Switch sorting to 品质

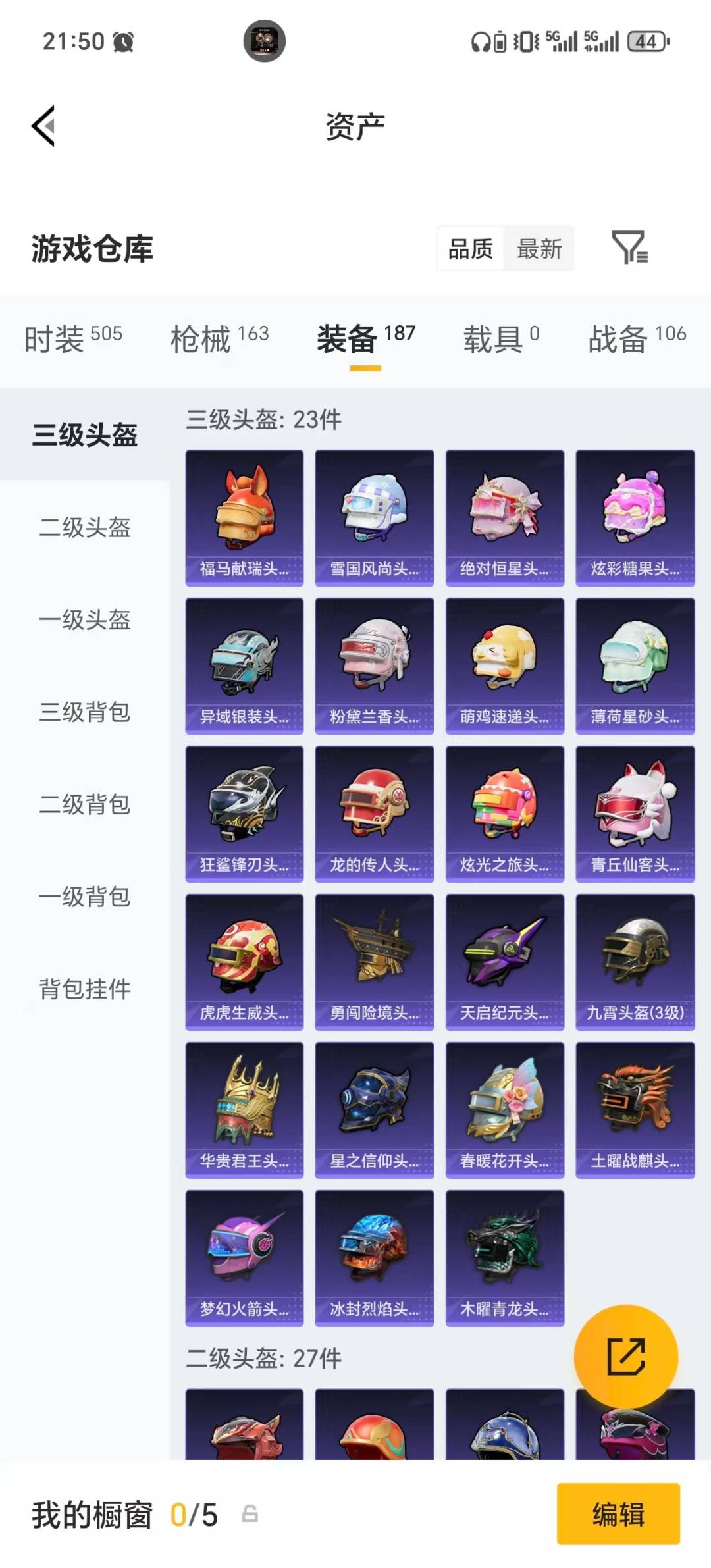coord(469,249)
